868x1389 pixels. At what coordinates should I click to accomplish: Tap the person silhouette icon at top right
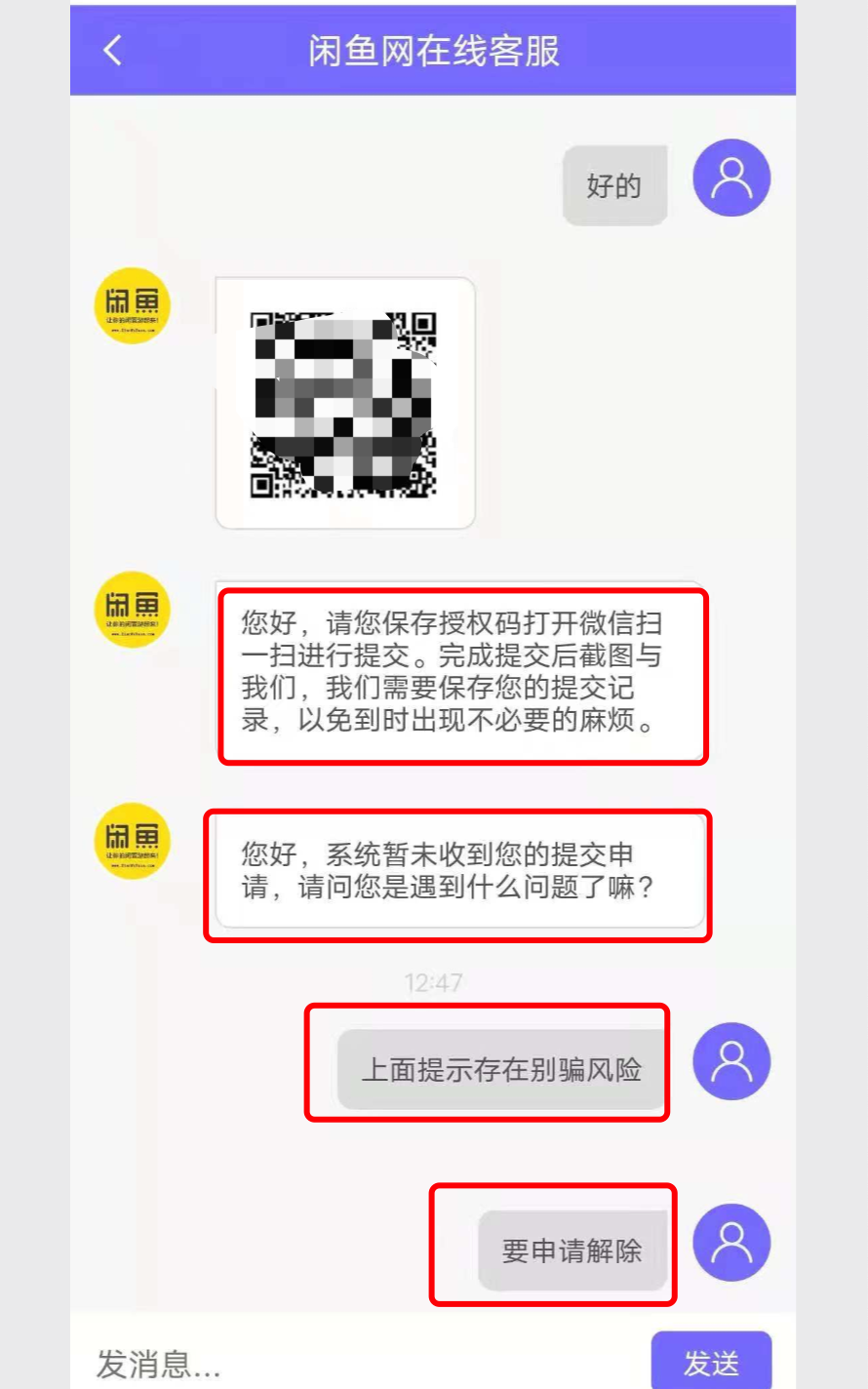pyautogui.click(x=730, y=178)
